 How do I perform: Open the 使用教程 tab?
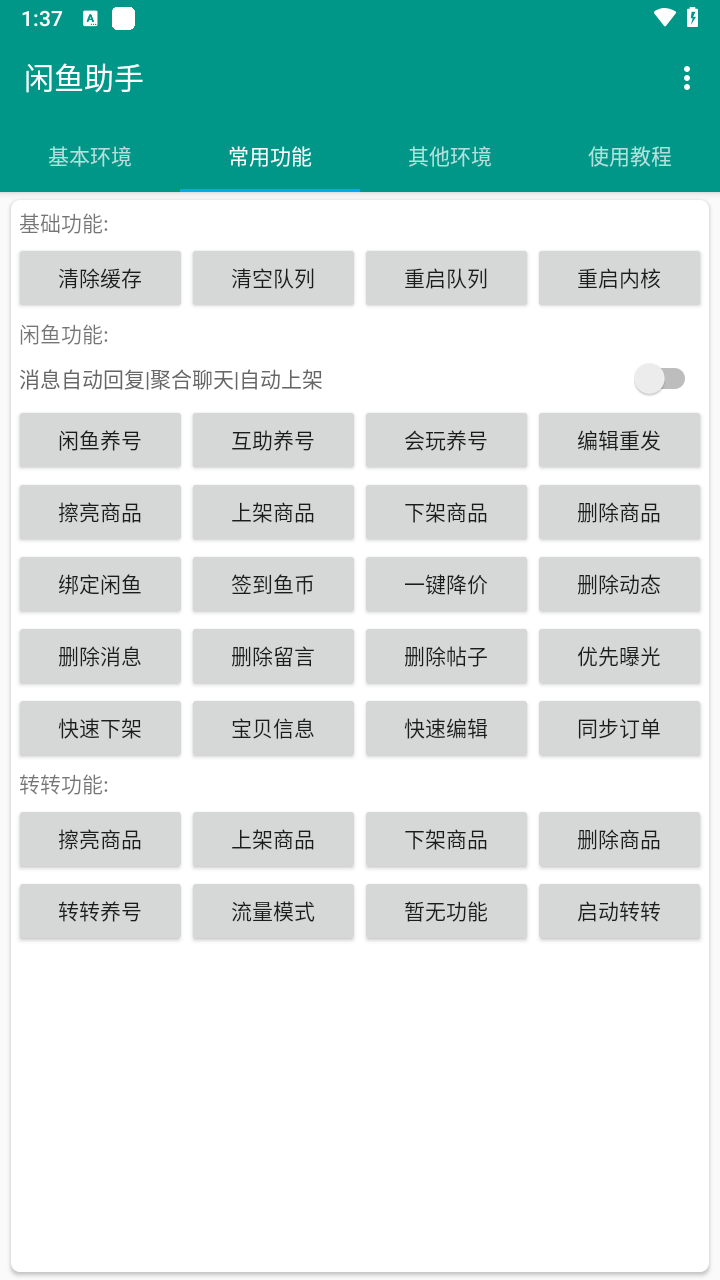[x=630, y=157]
